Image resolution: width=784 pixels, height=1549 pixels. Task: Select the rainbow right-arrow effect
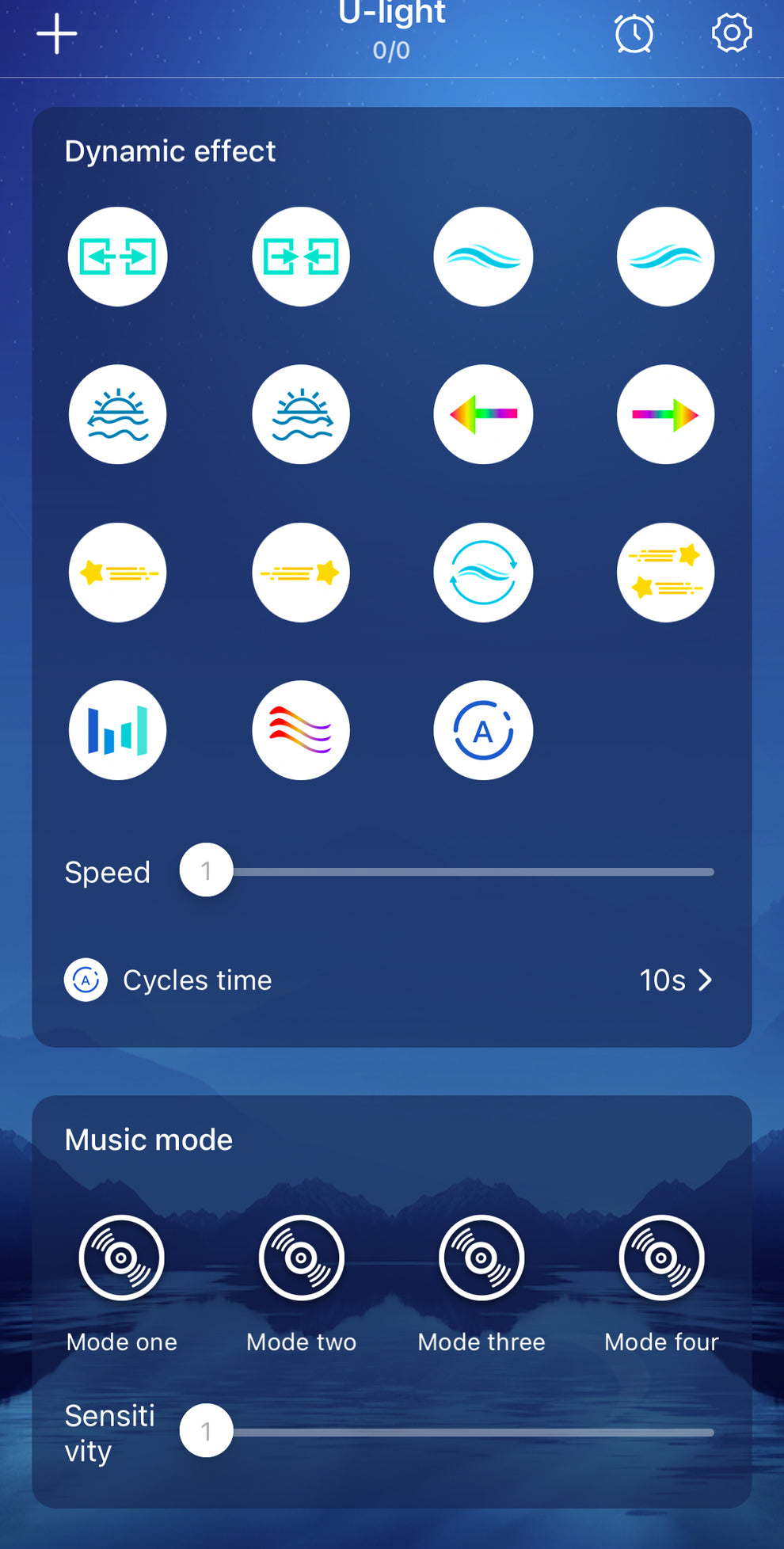[665, 414]
